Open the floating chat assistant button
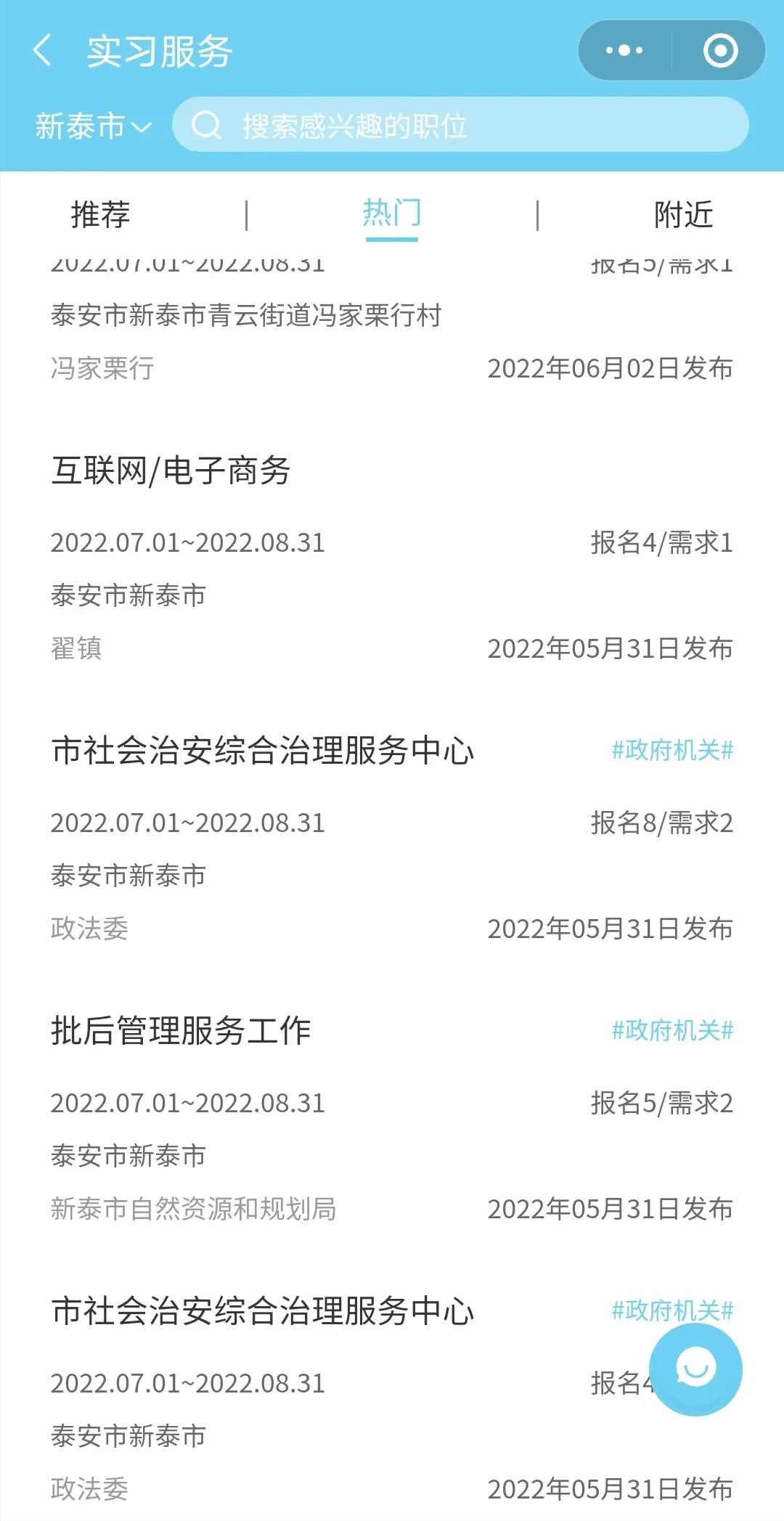 coord(695,1369)
